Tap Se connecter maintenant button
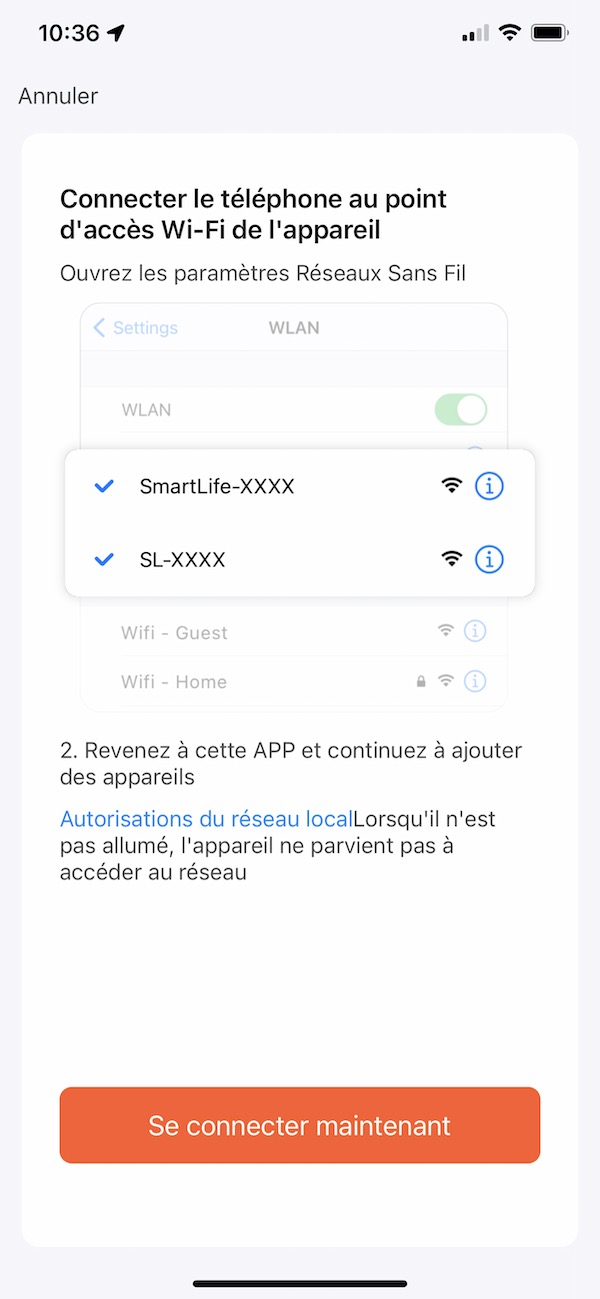 [300, 1125]
